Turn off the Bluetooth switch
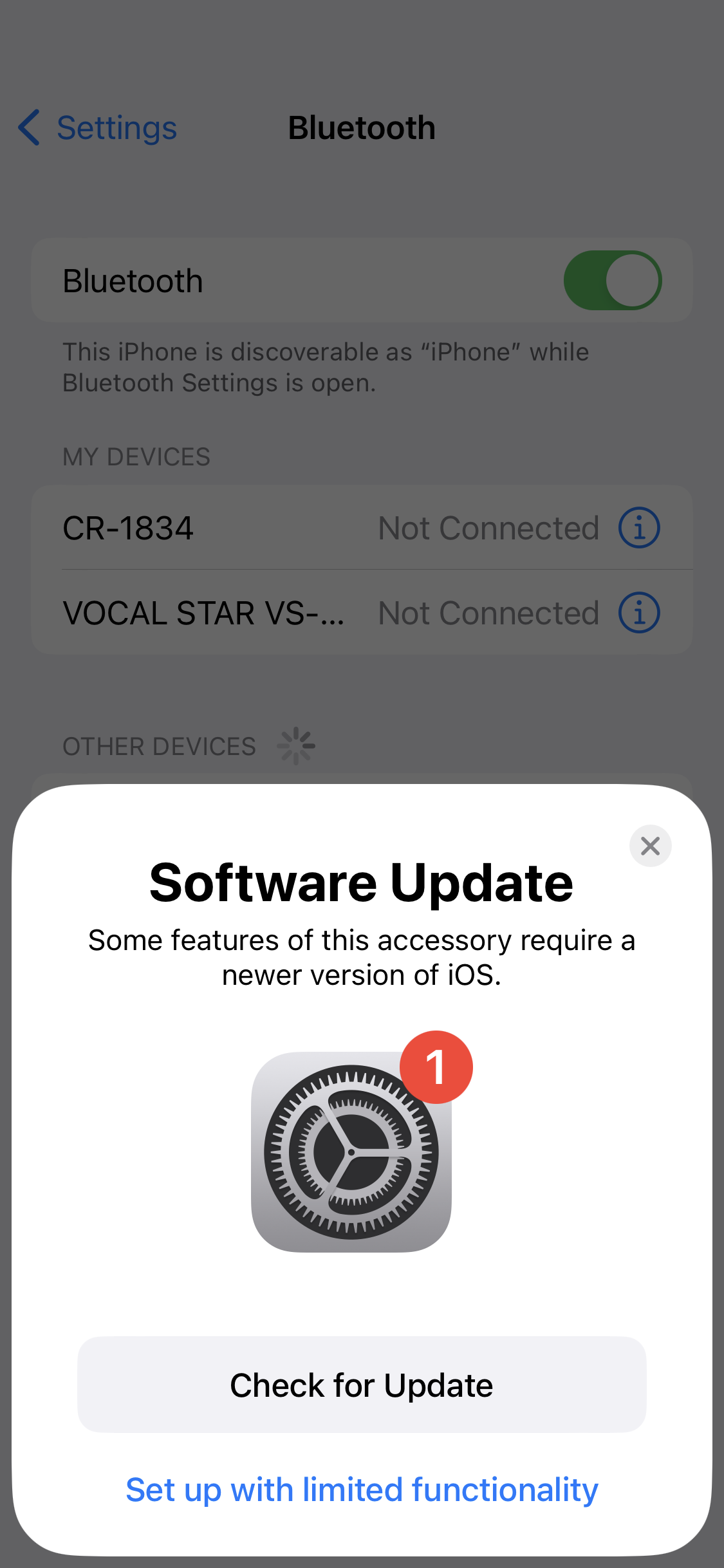 tap(612, 281)
